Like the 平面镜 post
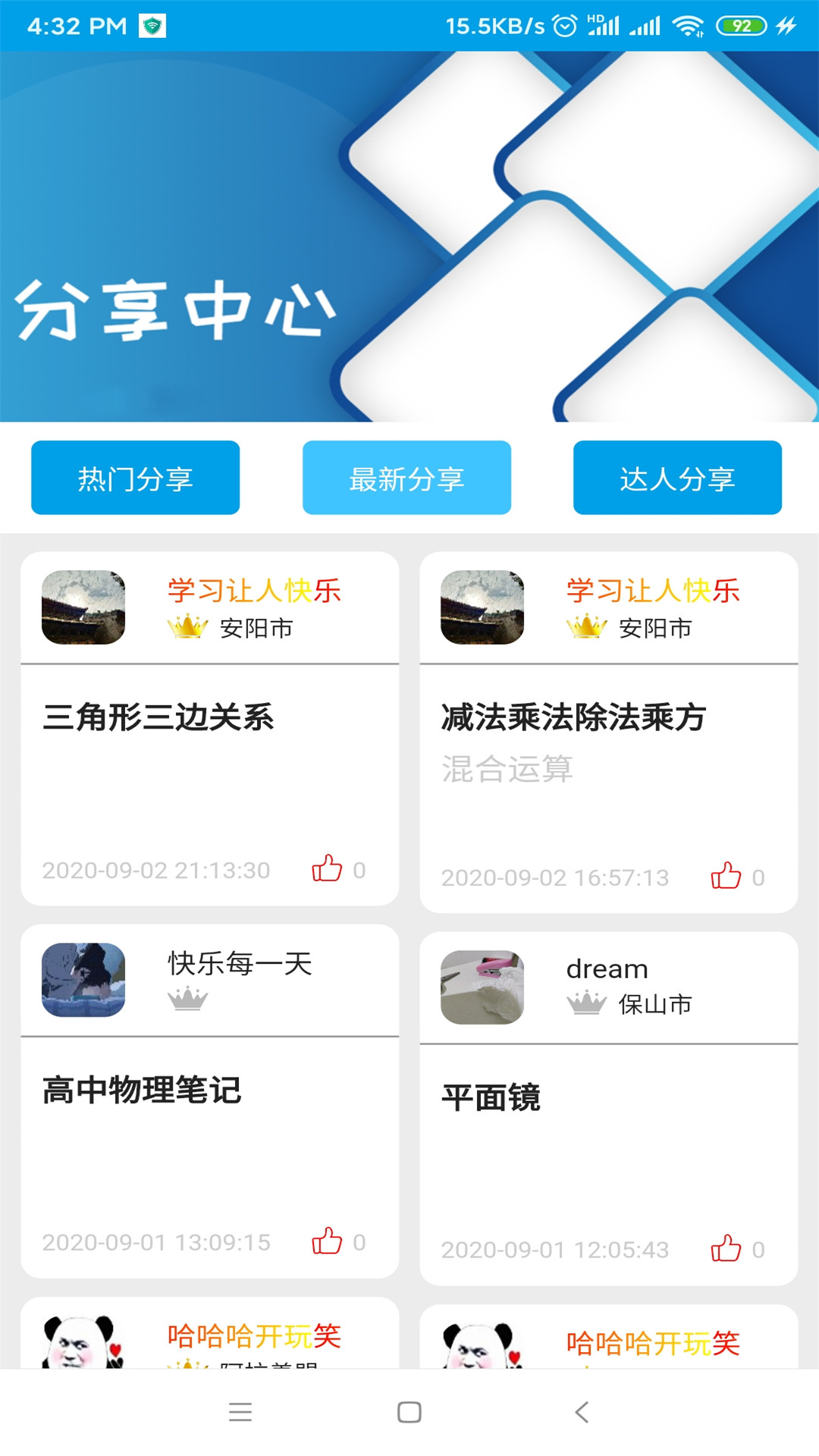 (726, 1248)
